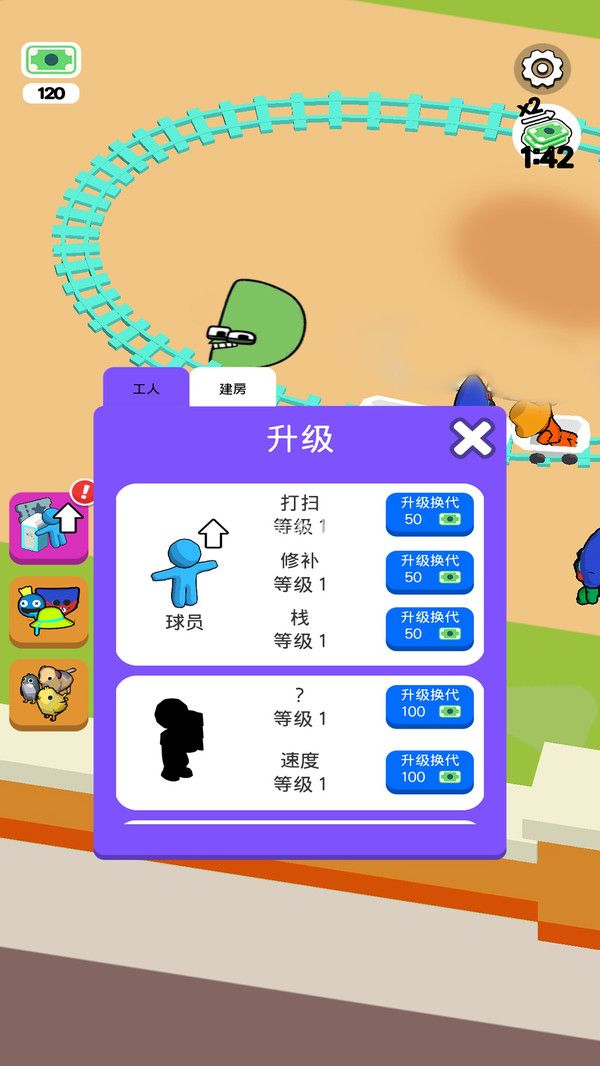Close the 升级 upgrade dialog

tap(472, 438)
